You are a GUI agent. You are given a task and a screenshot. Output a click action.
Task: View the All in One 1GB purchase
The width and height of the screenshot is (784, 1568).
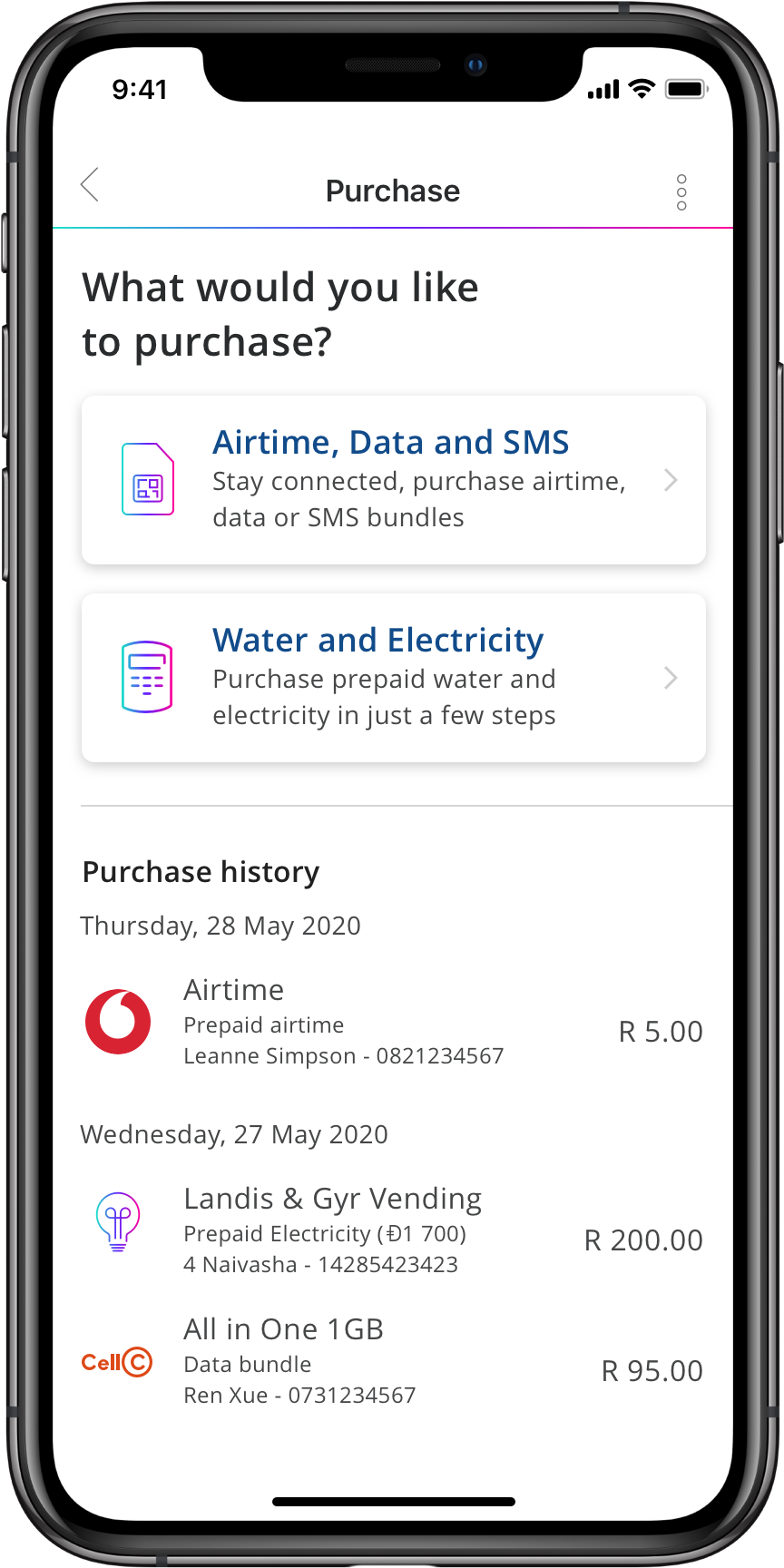pyautogui.click(x=393, y=1362)
